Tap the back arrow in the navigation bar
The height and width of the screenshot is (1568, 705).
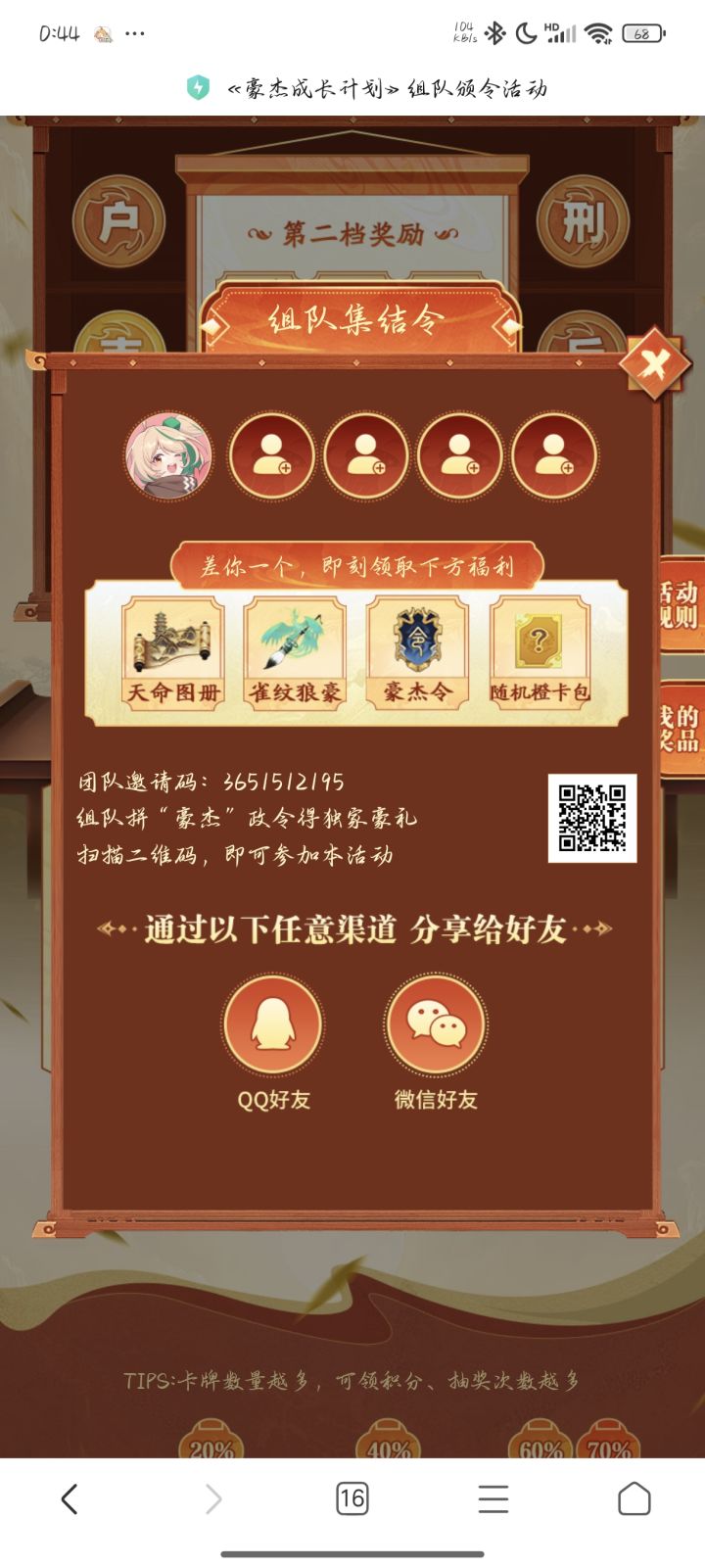pos(68,1498)
